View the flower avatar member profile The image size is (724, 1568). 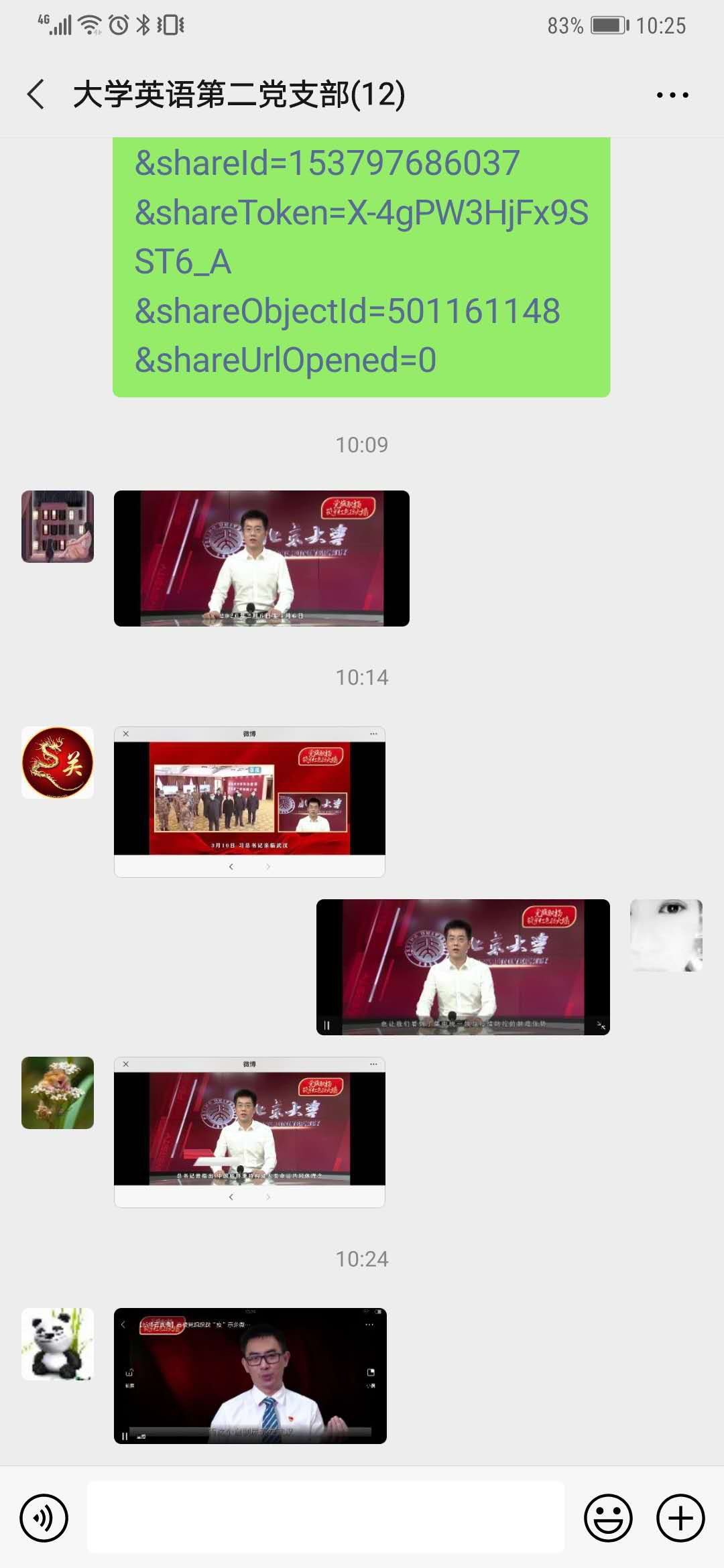point(58,1093)
